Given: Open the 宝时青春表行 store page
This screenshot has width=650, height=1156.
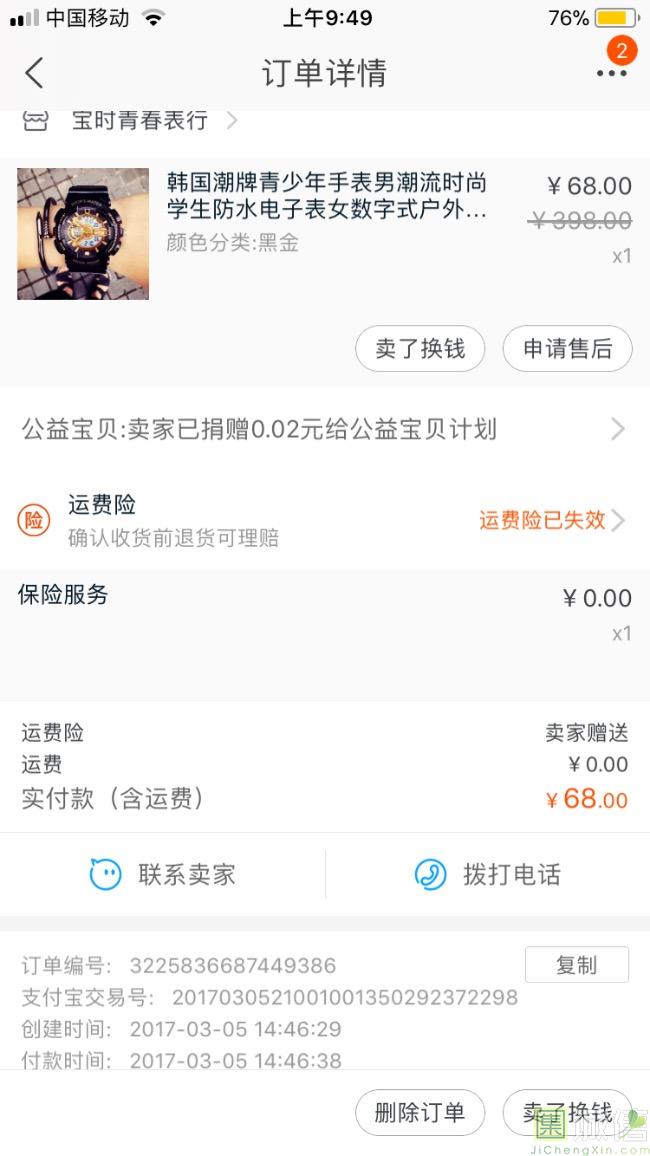Looking at the screenshot, I should 140,121.
